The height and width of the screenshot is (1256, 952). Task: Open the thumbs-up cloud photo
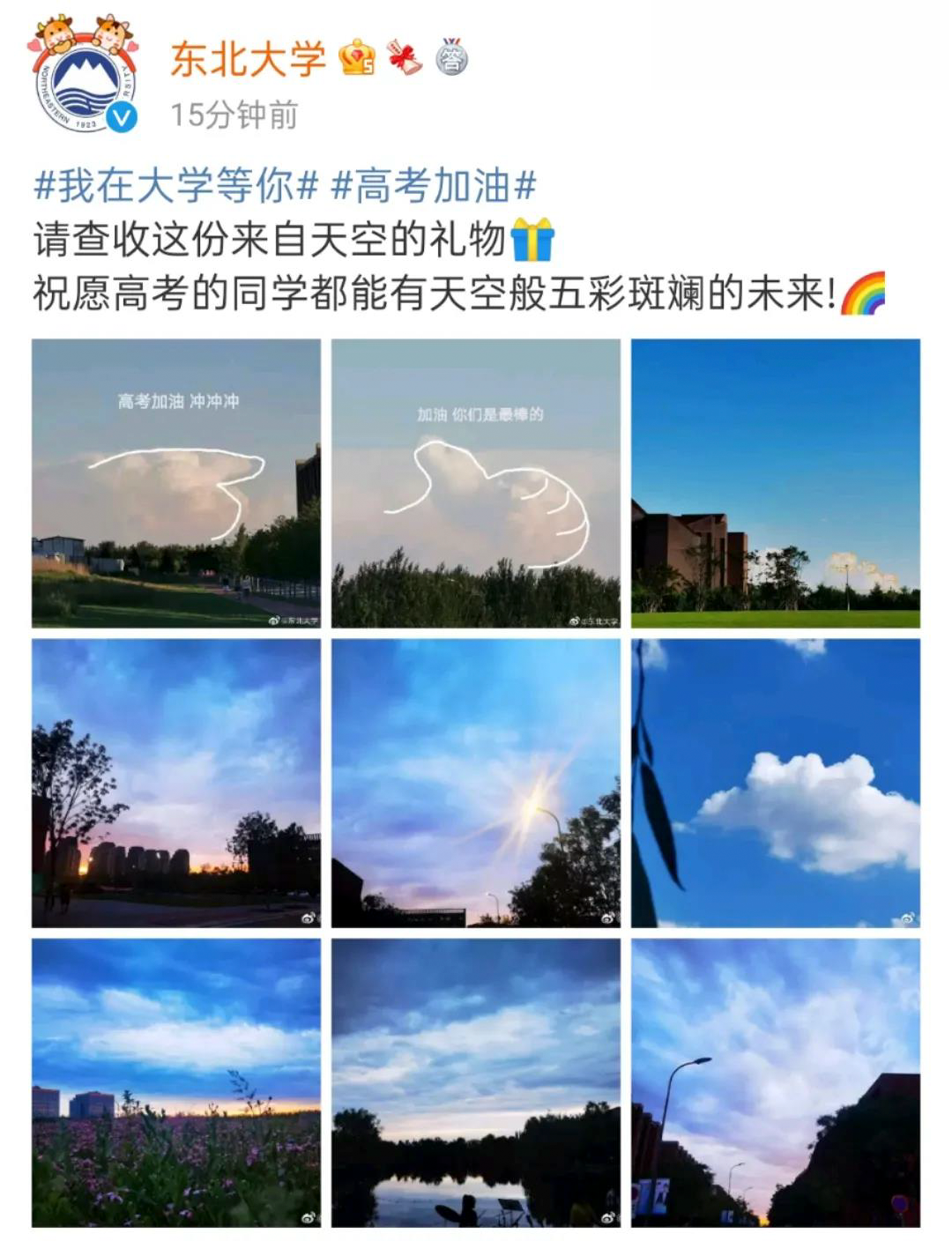click(476, 480)
